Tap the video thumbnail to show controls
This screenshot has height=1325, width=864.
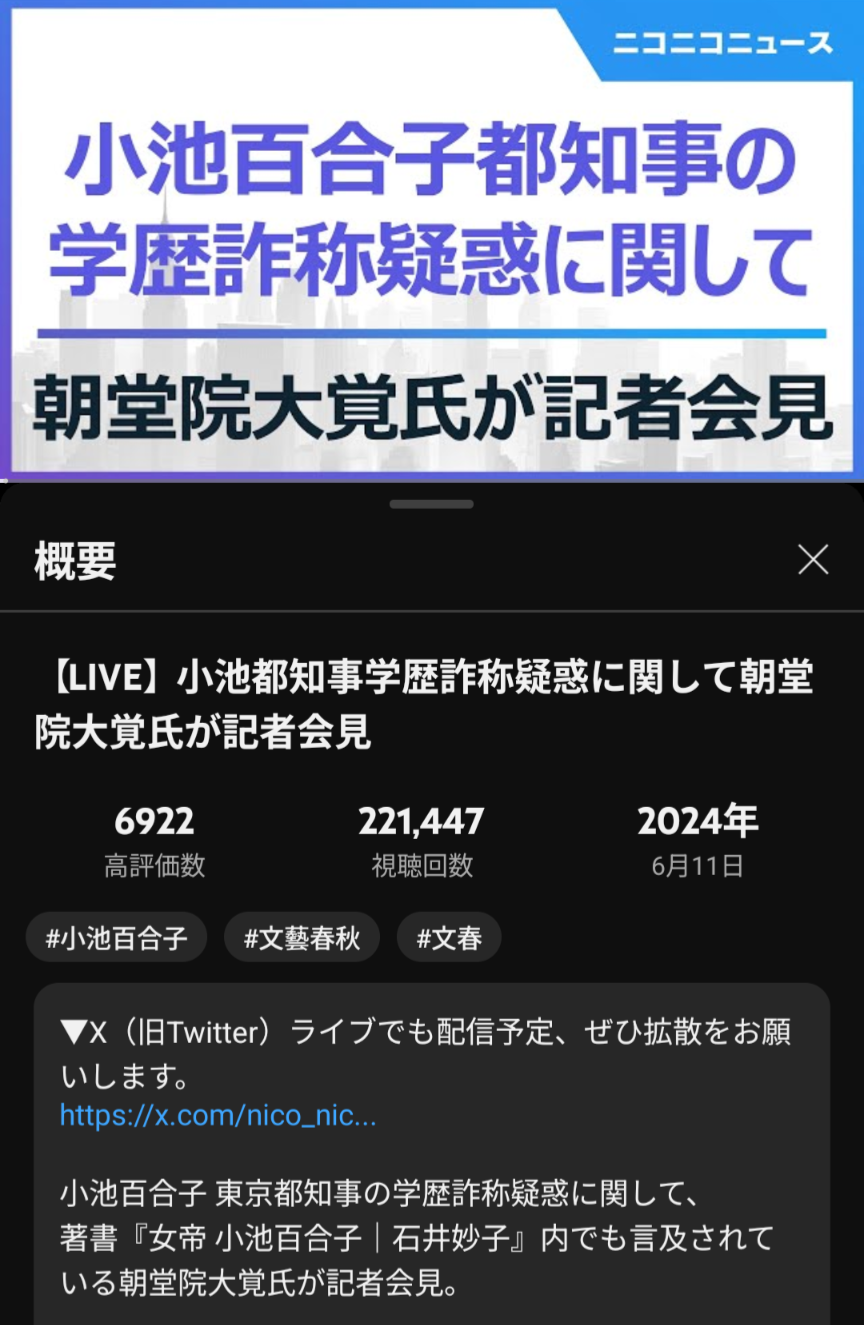(x=430, y=240)
